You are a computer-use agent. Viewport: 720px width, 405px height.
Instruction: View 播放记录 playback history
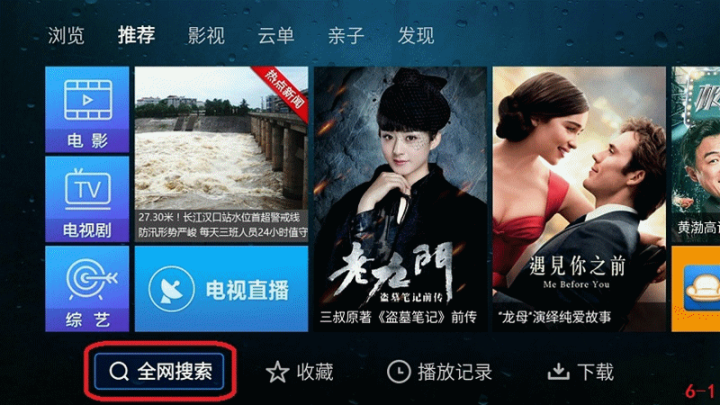pyautogui.click(x=439, y=372)
